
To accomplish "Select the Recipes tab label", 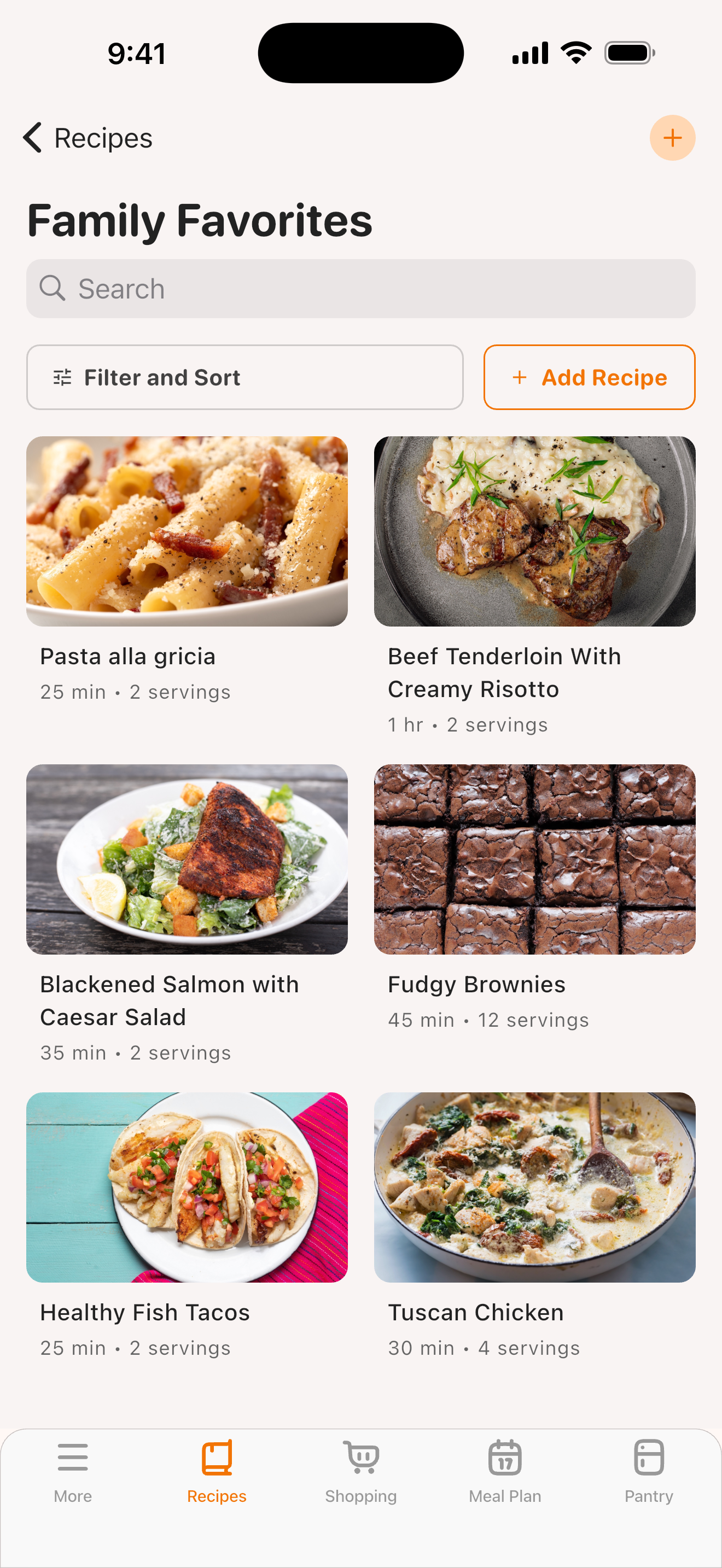I will point(216,1497).
